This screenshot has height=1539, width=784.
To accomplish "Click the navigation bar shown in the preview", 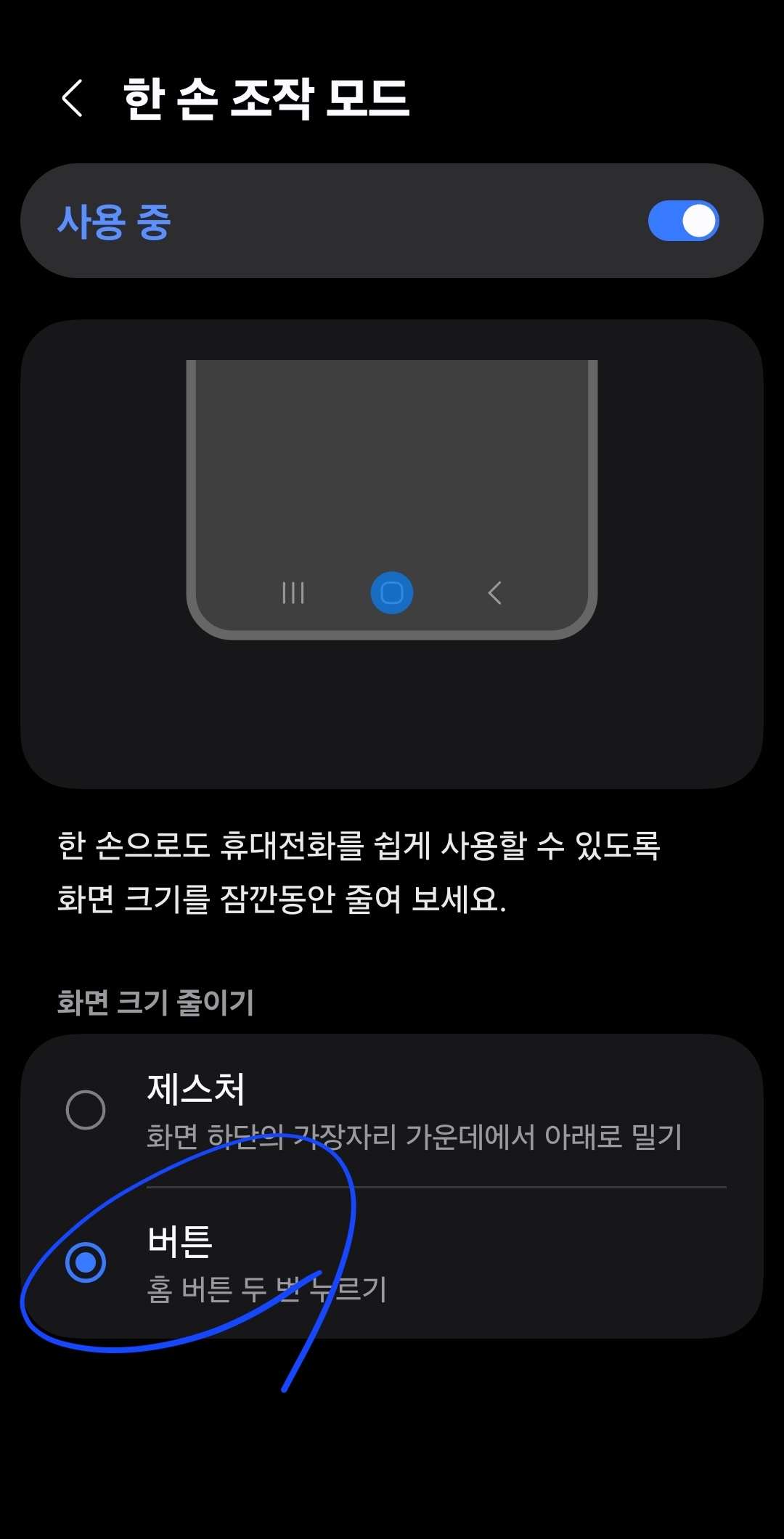I will [392, 592].
